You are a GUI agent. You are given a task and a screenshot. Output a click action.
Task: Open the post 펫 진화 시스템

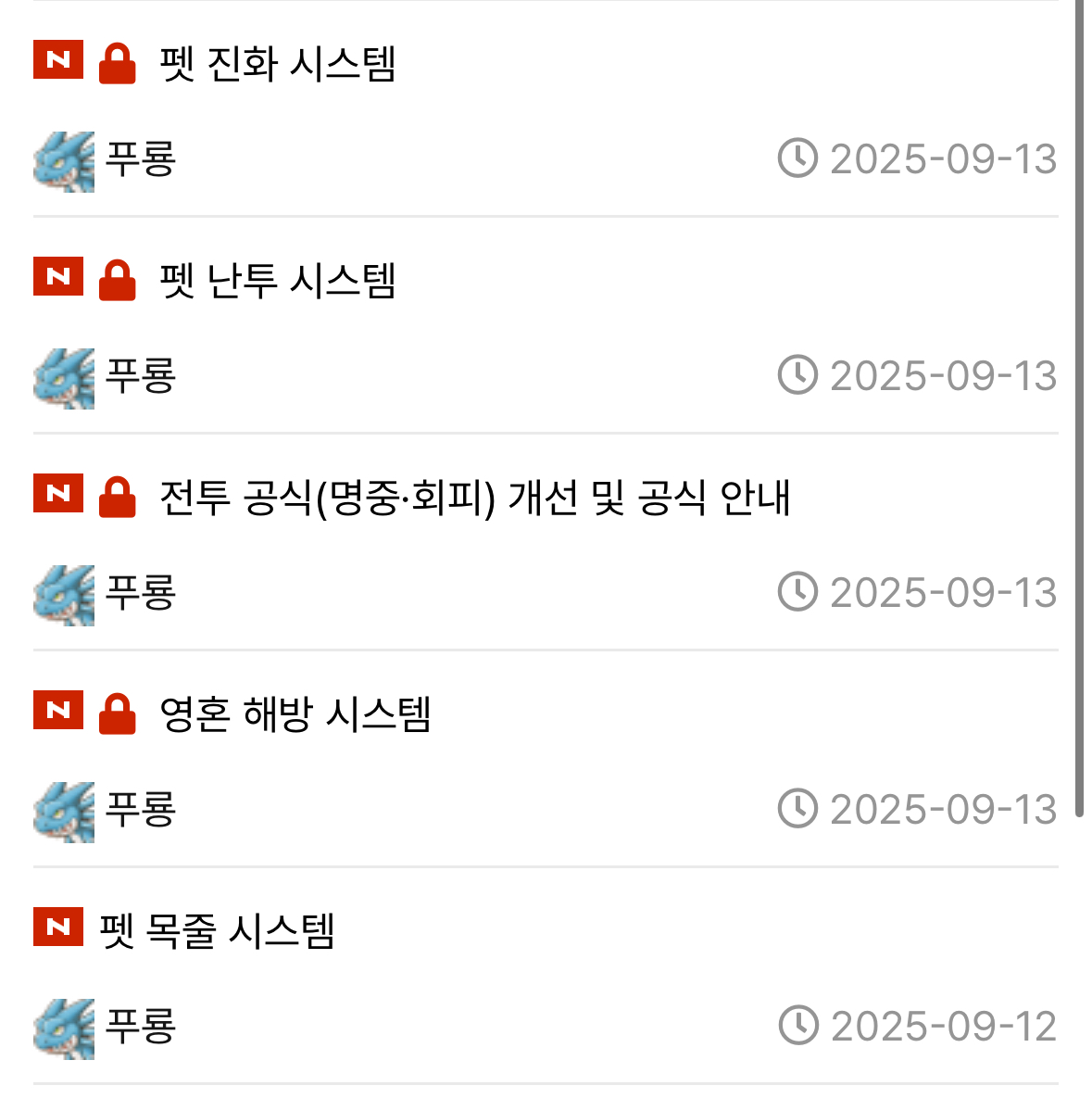[x=278, y=64]
